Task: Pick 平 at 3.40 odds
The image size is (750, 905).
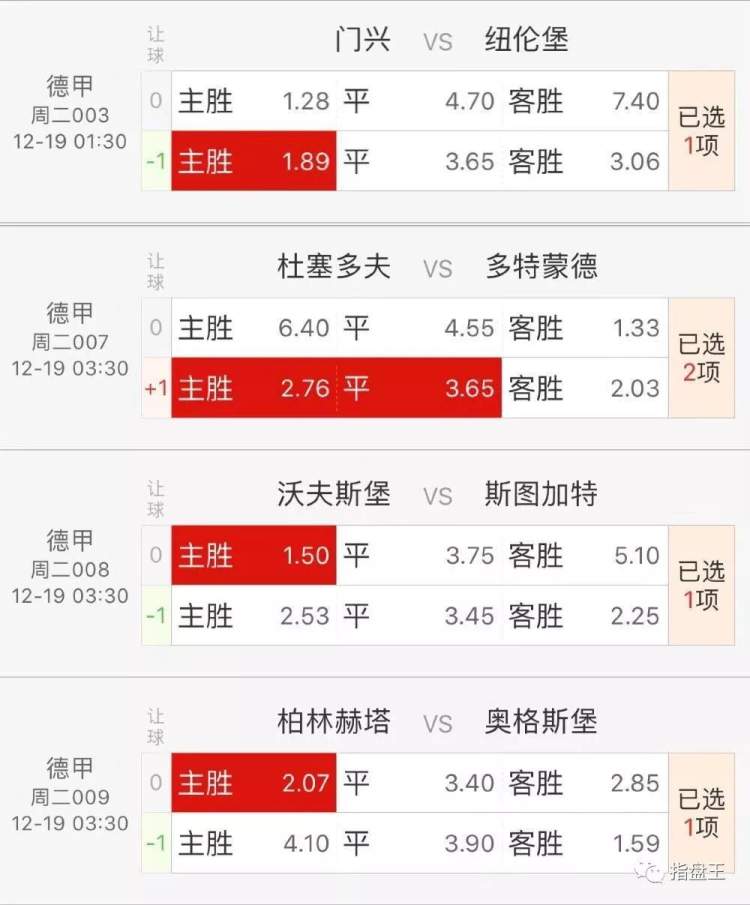Action: click(419, 782)
